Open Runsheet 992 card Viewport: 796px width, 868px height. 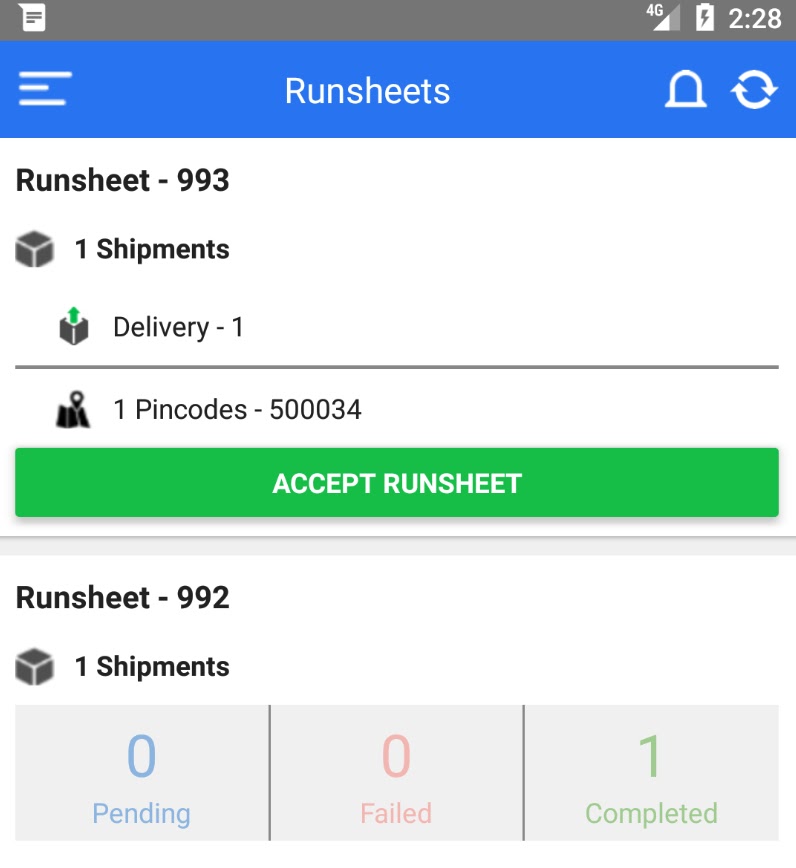tap(123, 598)
